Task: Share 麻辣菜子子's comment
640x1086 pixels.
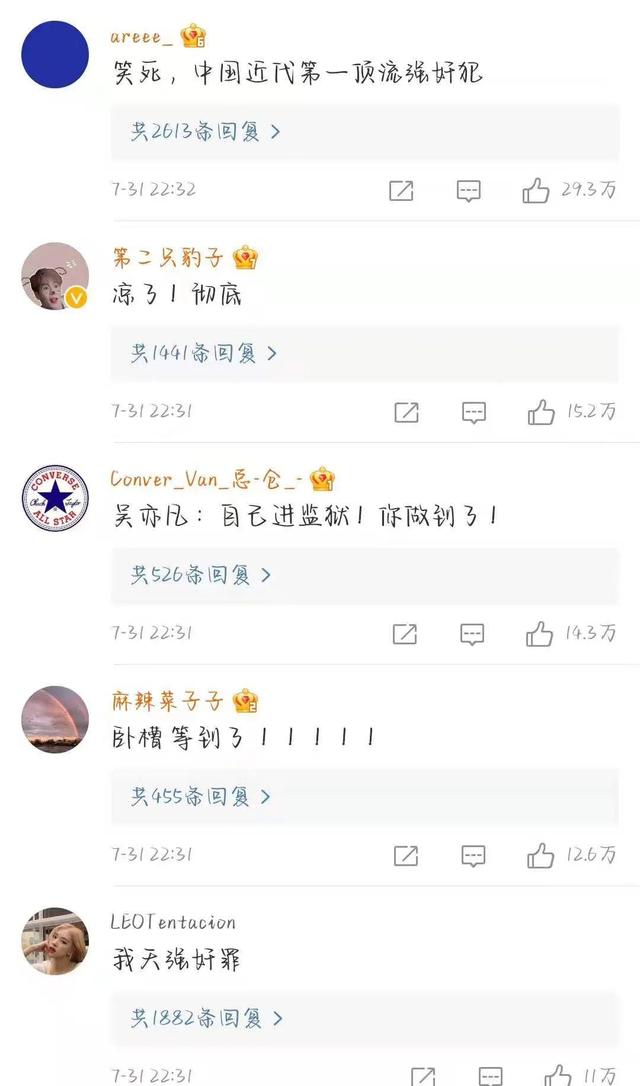Action: tap(406, 855)
